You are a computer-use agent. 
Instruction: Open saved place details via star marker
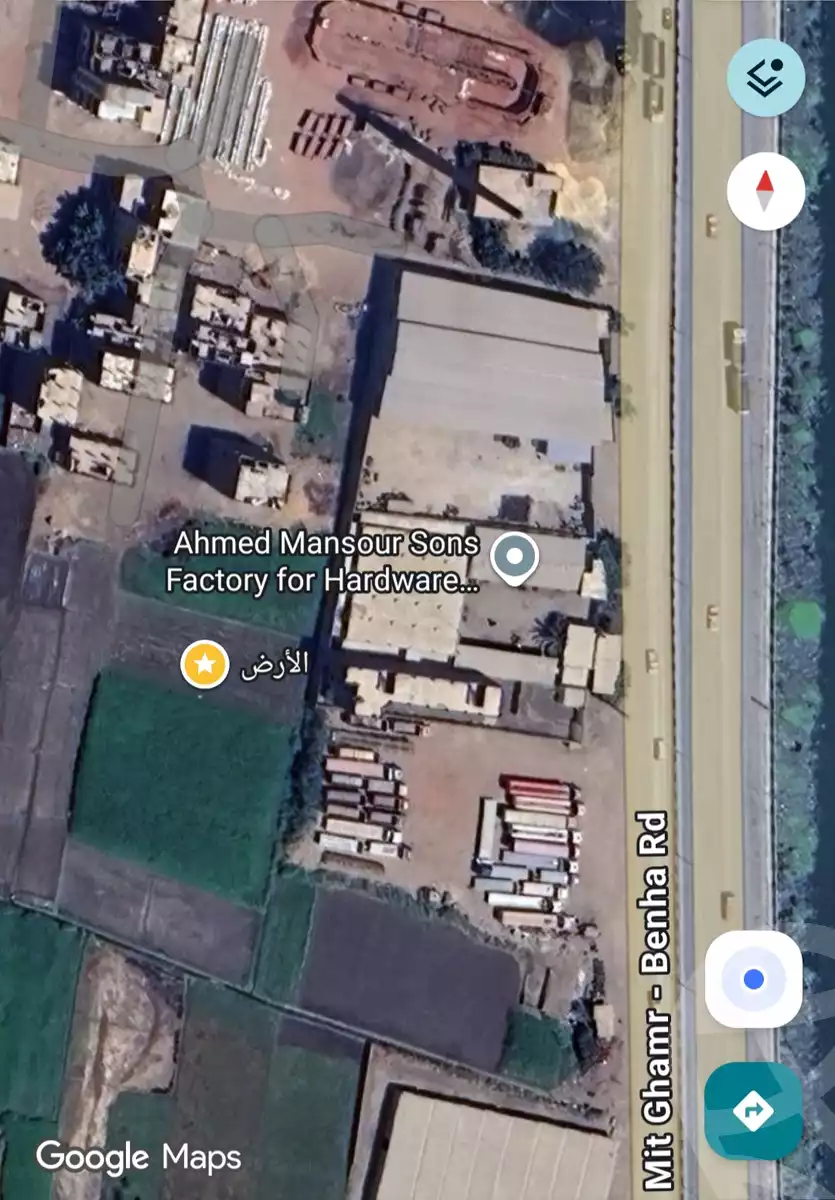pos(204,661)
